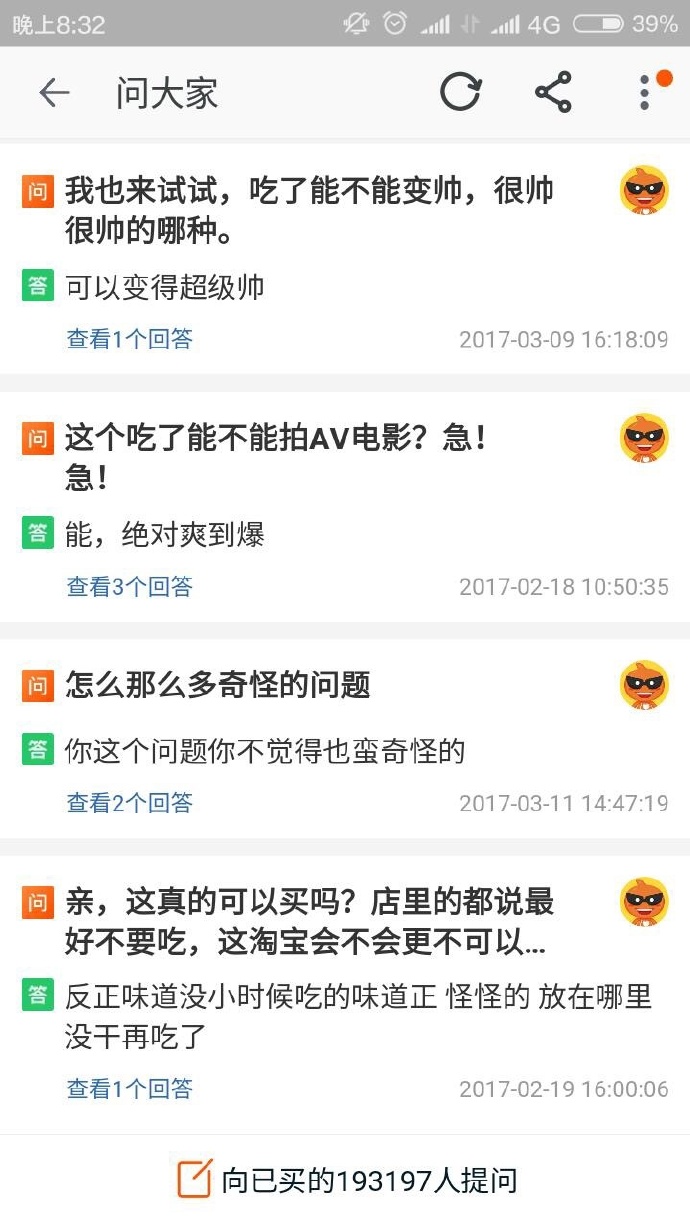View 1 answer dated 2017-03-09
690x1227 pixels.
click(129, 340)
